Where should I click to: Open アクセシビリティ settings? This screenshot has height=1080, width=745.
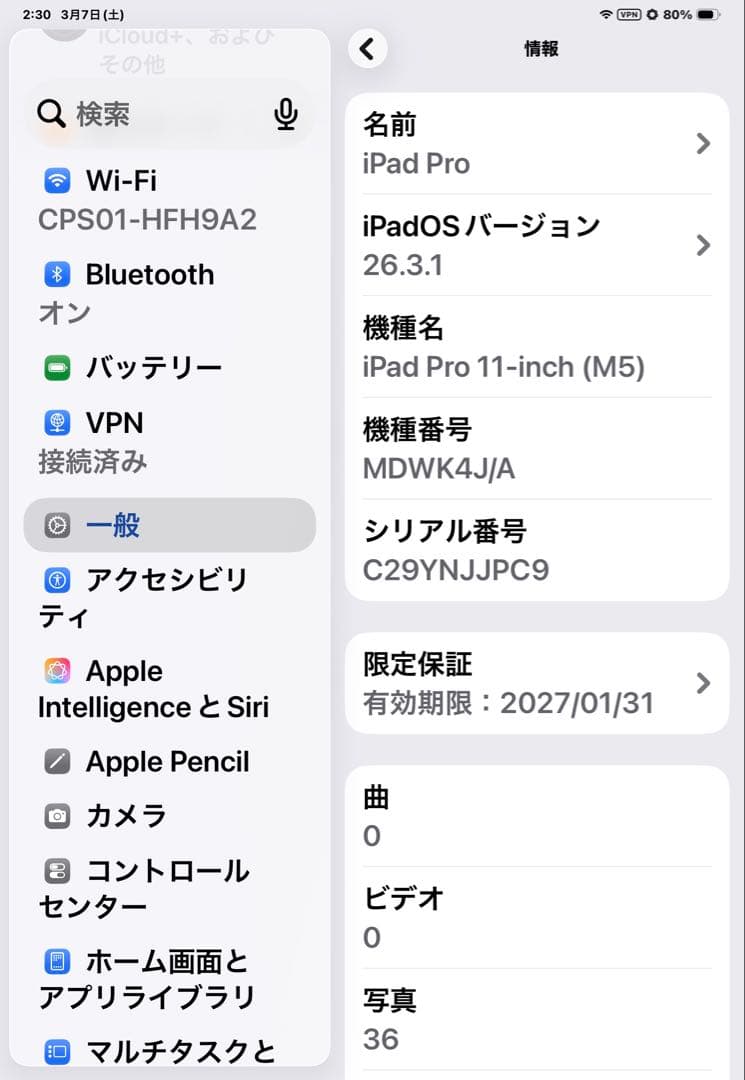point(150,597)
